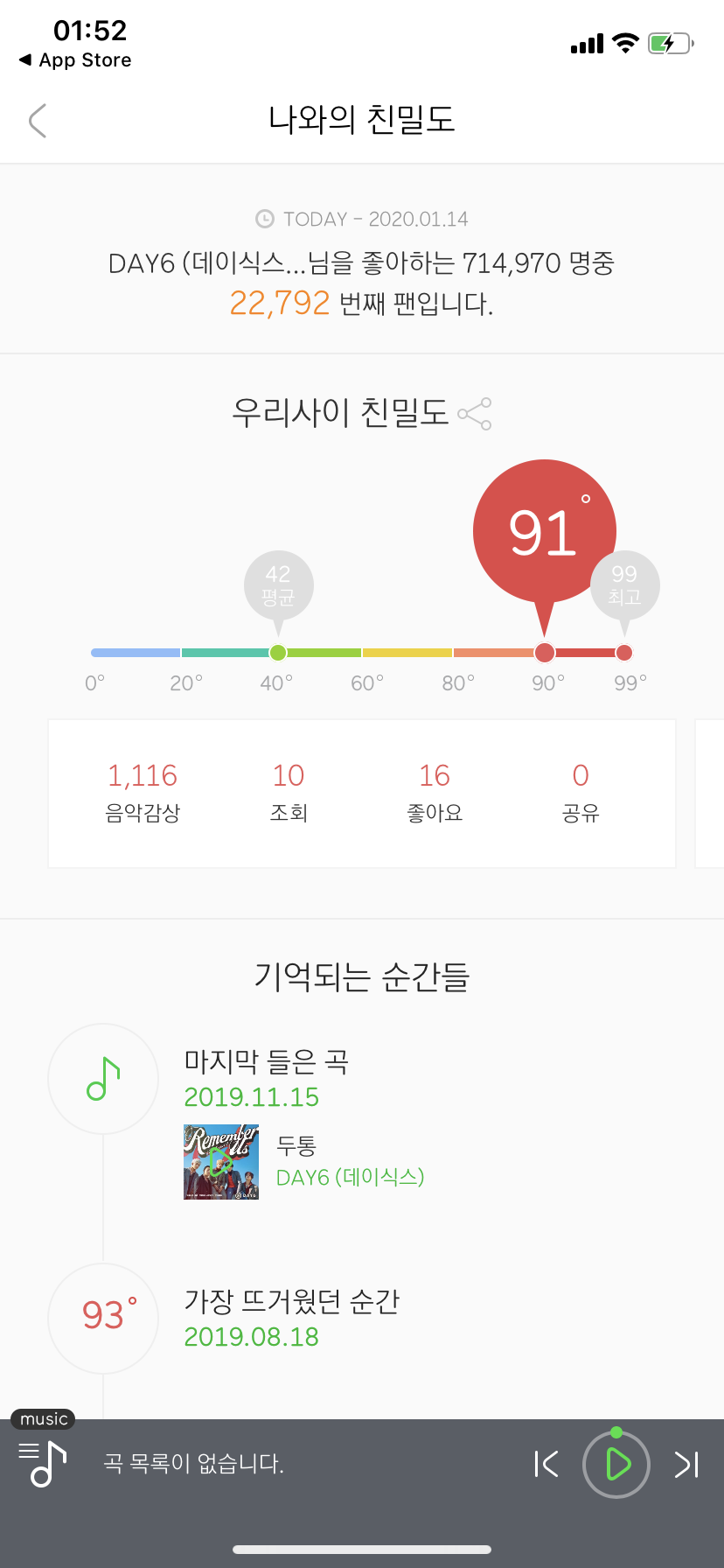This screenshot has height=1568, width=724.
Task: Tap the 42 평균 marker on the gauge
Action: click(x=278, y=584)
